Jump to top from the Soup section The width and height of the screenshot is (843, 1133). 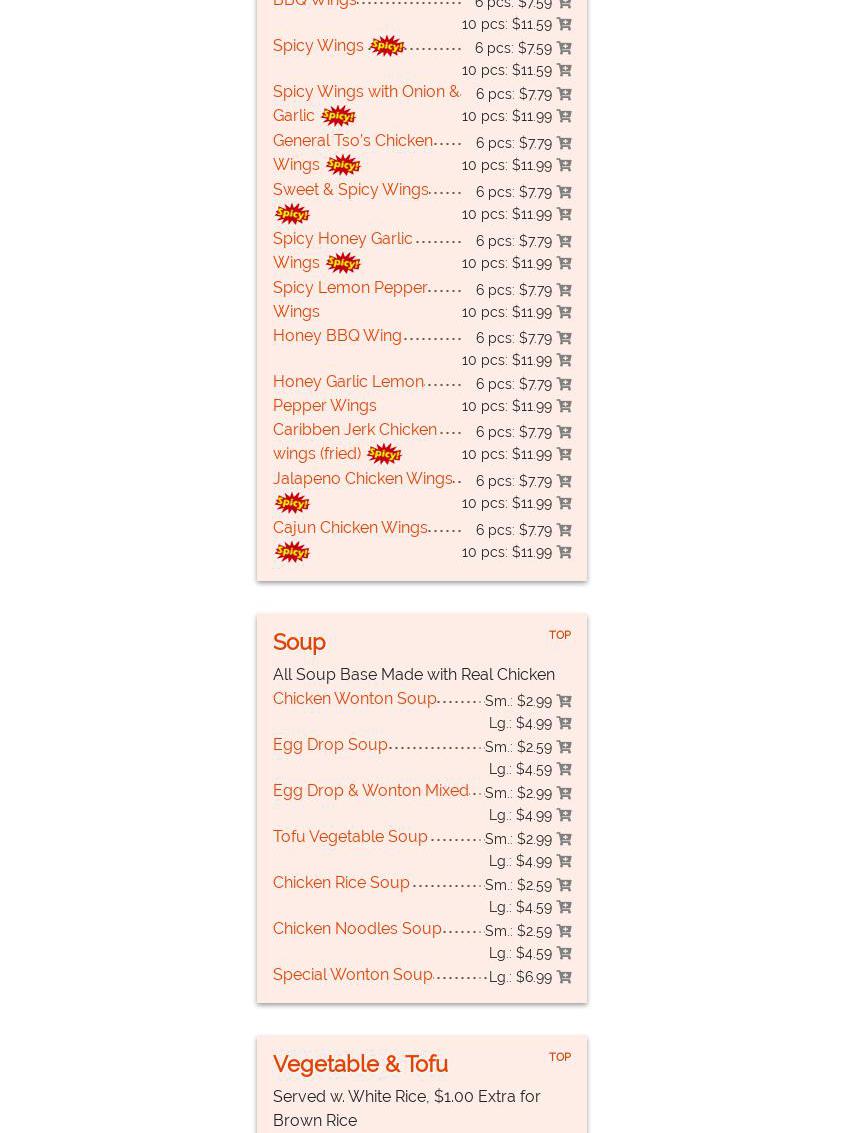tap(559, 635)
